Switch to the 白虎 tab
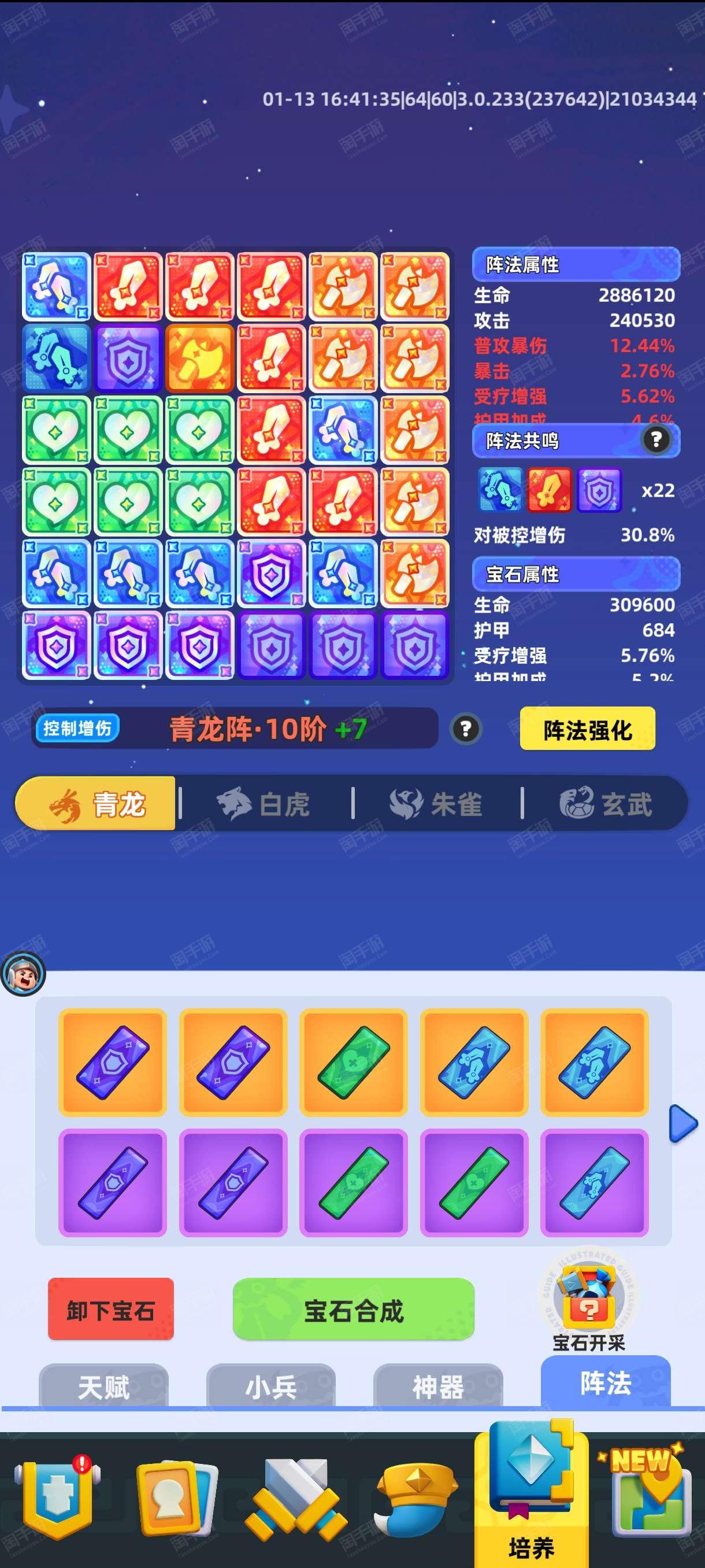705x1568 pixels. [264, 805]
